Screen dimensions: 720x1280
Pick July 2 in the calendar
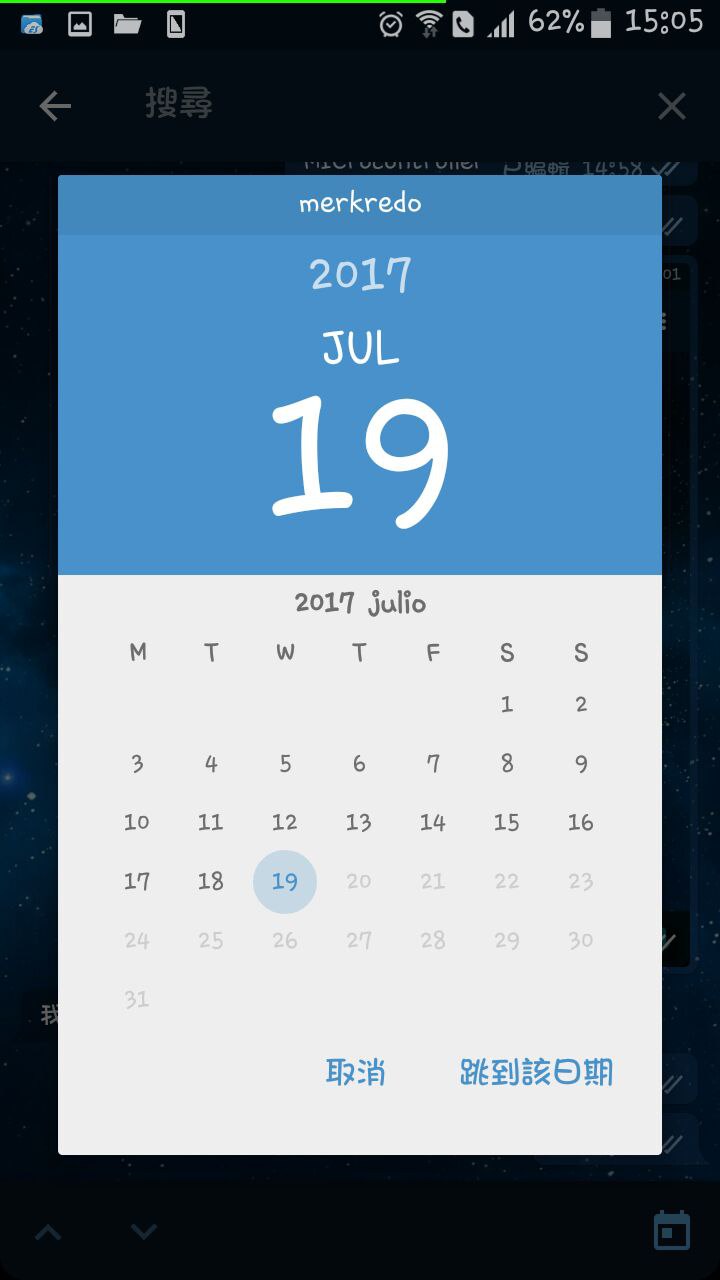[581, 704]
